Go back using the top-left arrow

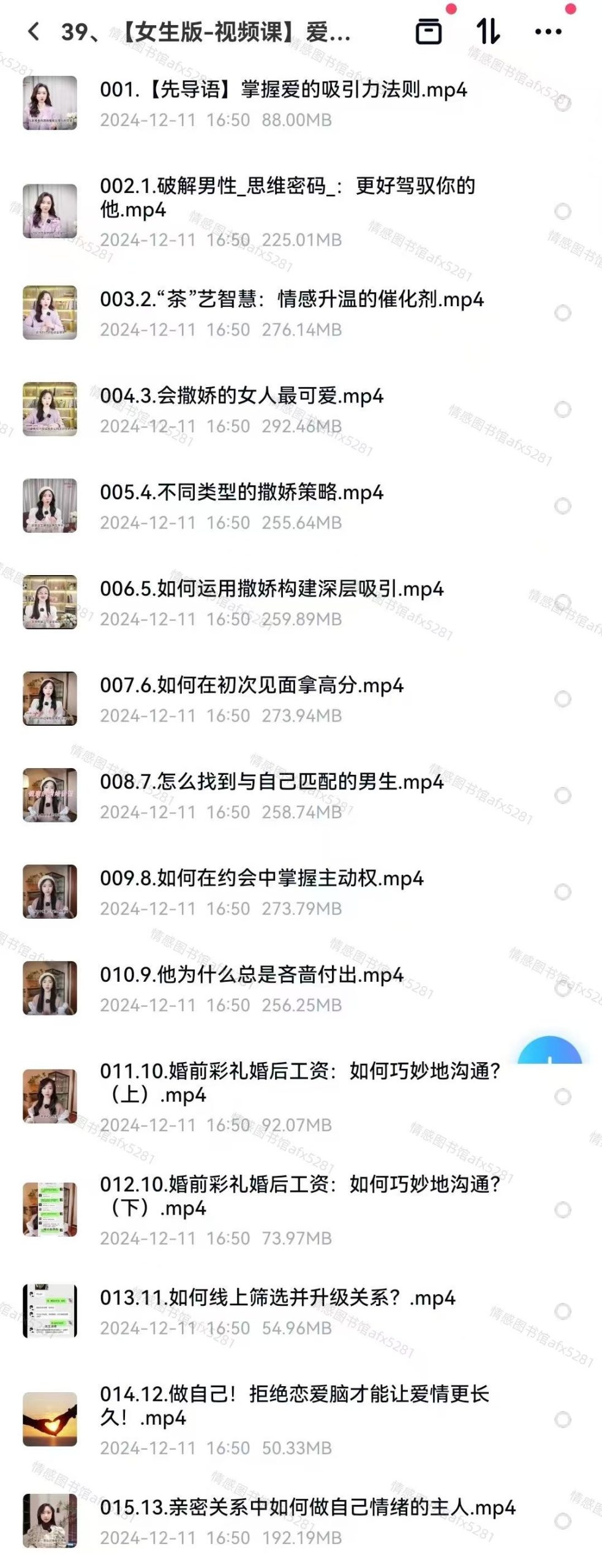click(x=34, y=31)
